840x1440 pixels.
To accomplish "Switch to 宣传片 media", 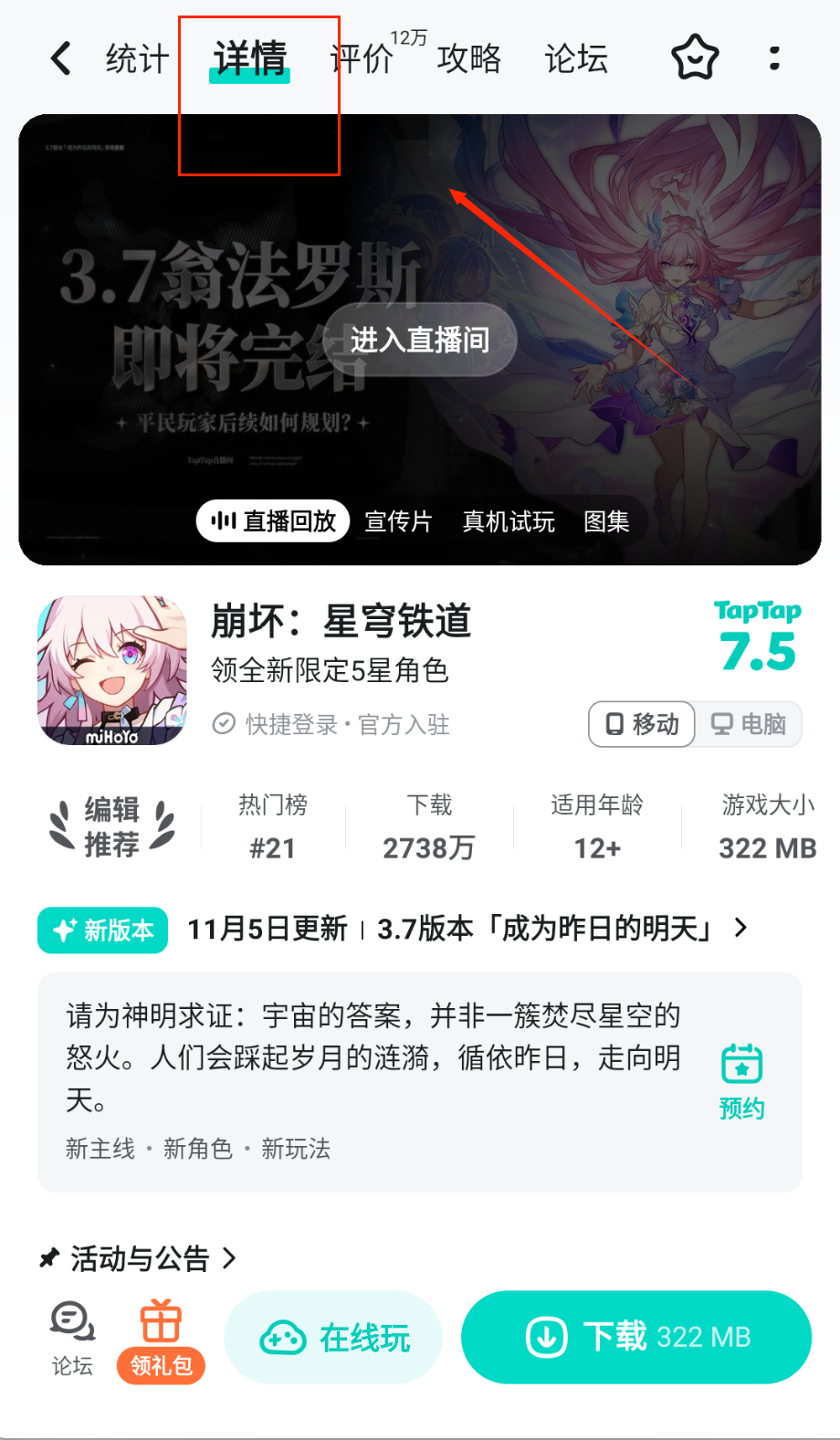I will [x=398, y=521].
